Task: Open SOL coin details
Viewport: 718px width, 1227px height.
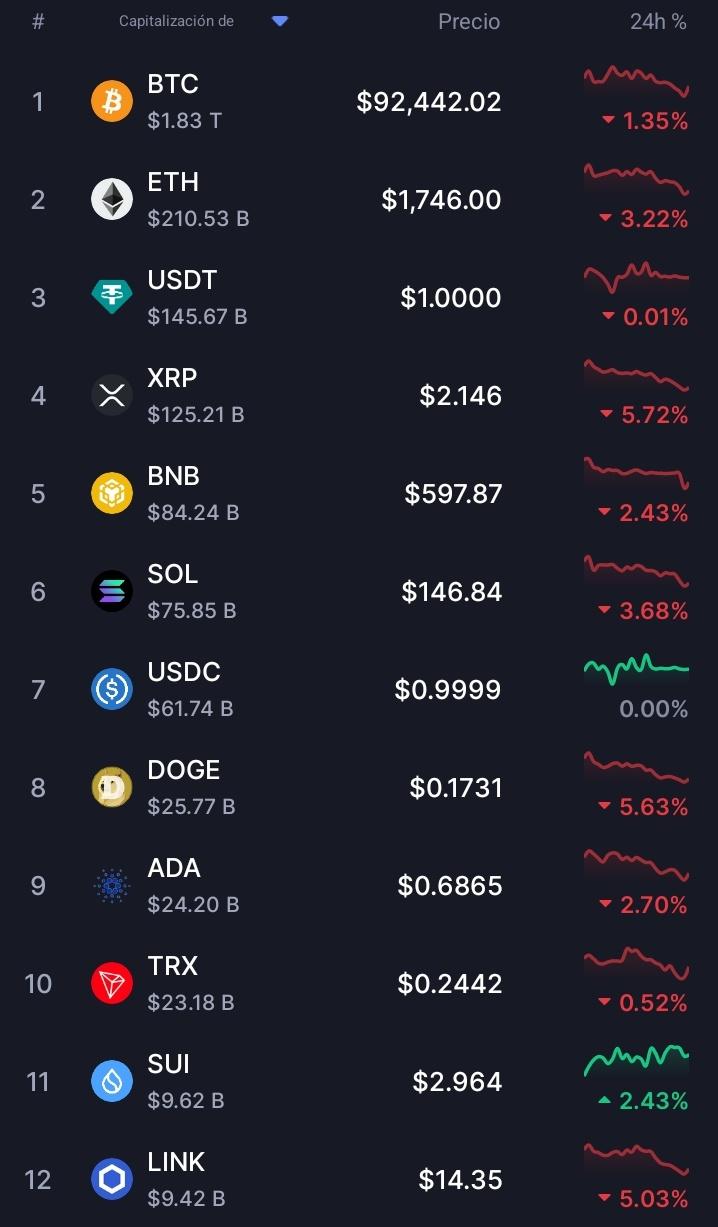Action: [x=359, y=591]
